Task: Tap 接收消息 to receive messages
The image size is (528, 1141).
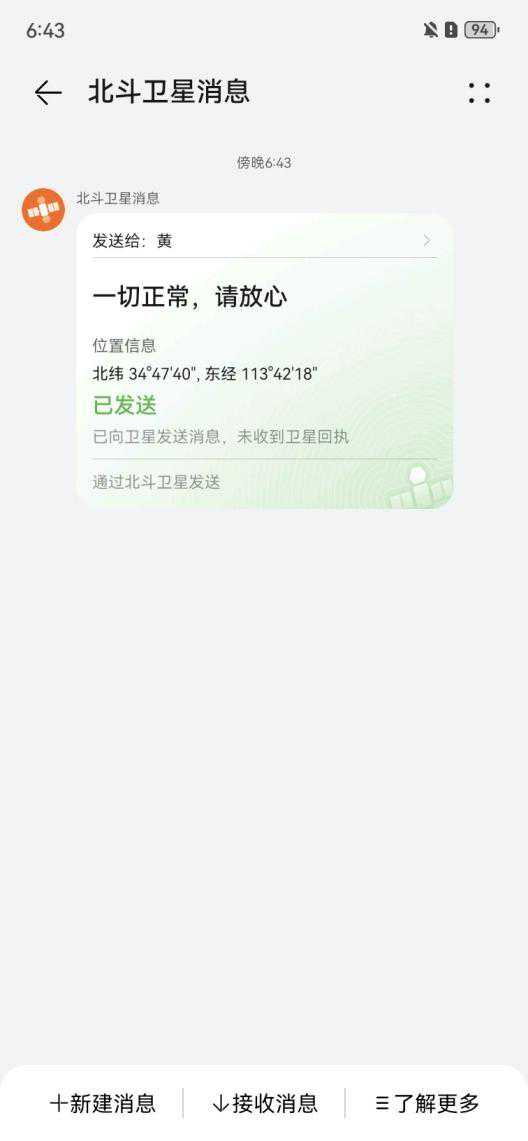Action: click(265, 1103)
